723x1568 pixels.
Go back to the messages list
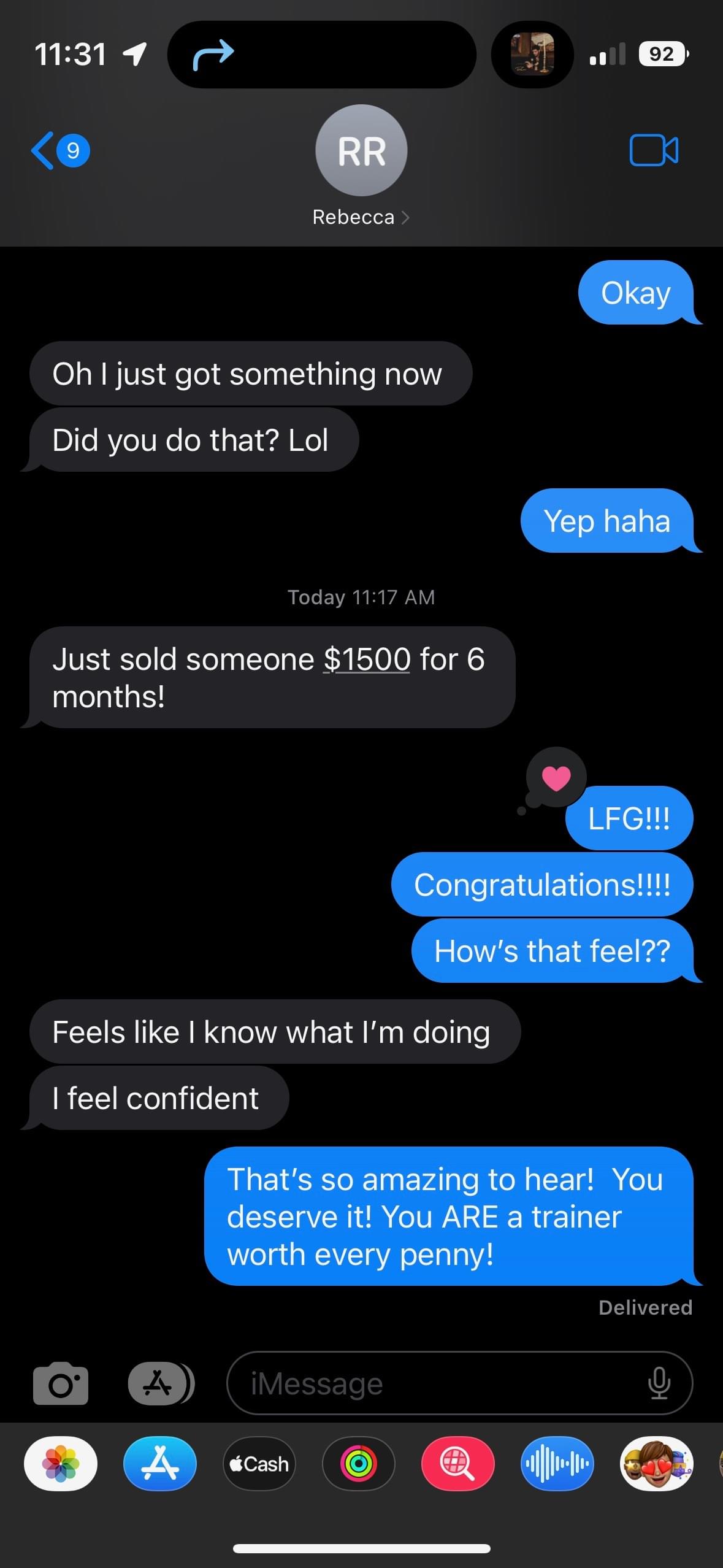pos(60,150)
